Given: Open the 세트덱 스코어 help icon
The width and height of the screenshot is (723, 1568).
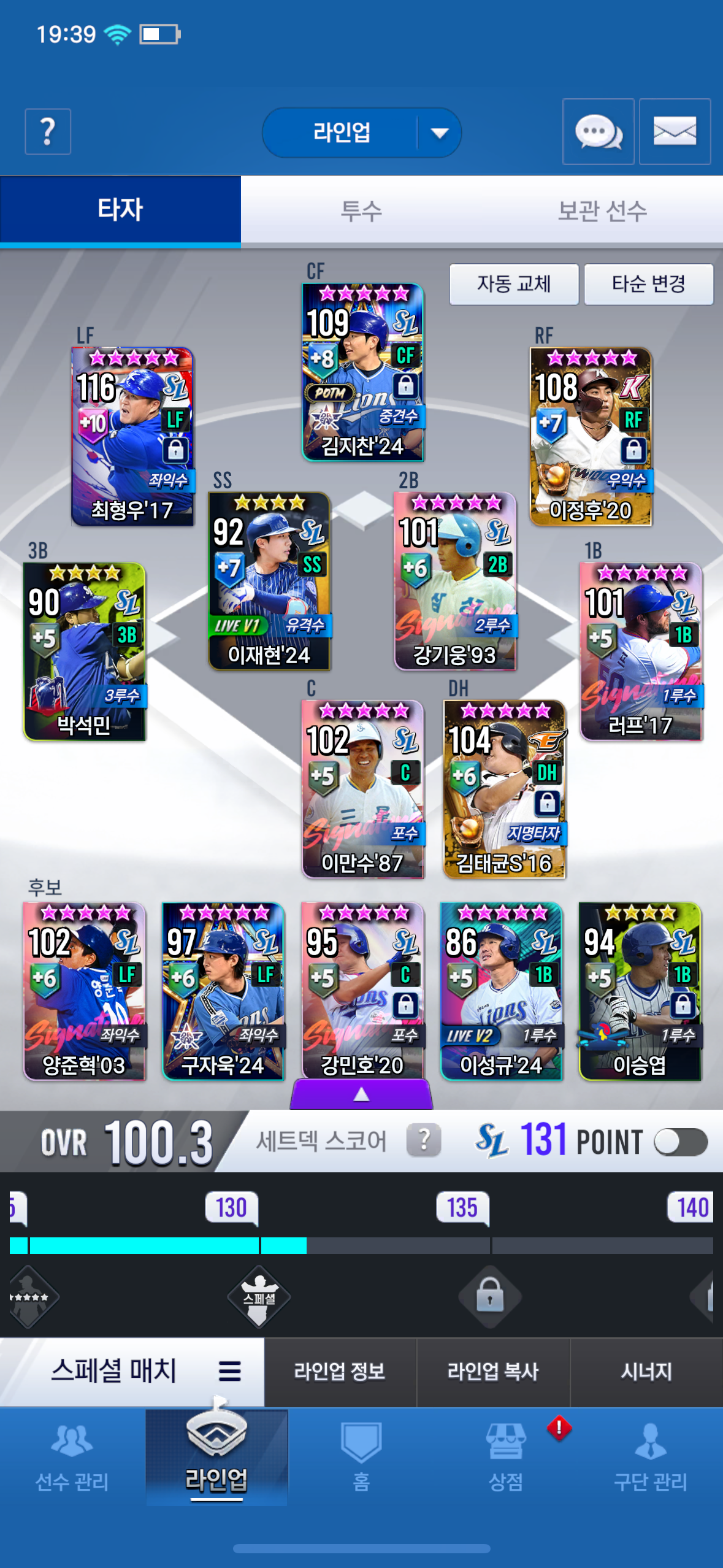Looking at the screenshot, I should (424, 1140).
